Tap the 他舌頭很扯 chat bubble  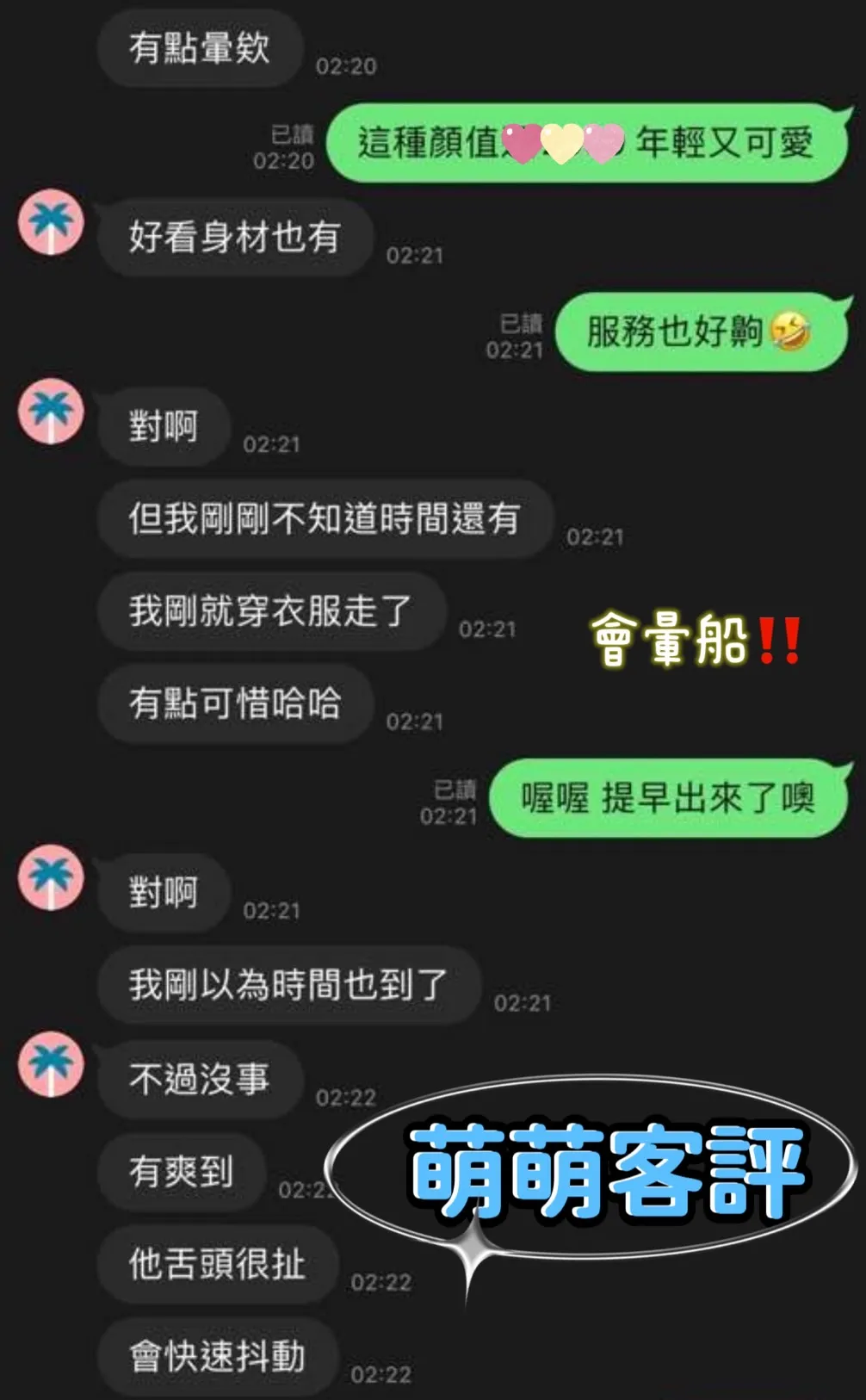pos(215,1264)
